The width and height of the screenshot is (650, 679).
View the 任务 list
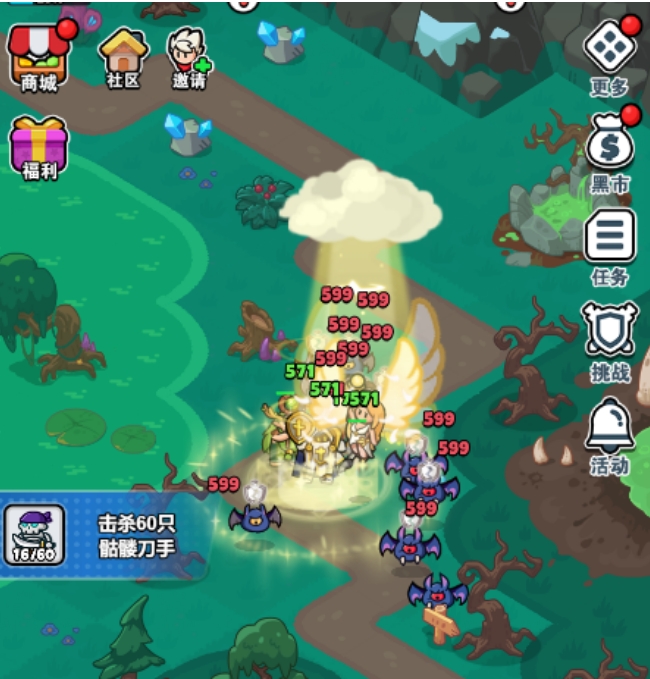[x=609, y=243]
